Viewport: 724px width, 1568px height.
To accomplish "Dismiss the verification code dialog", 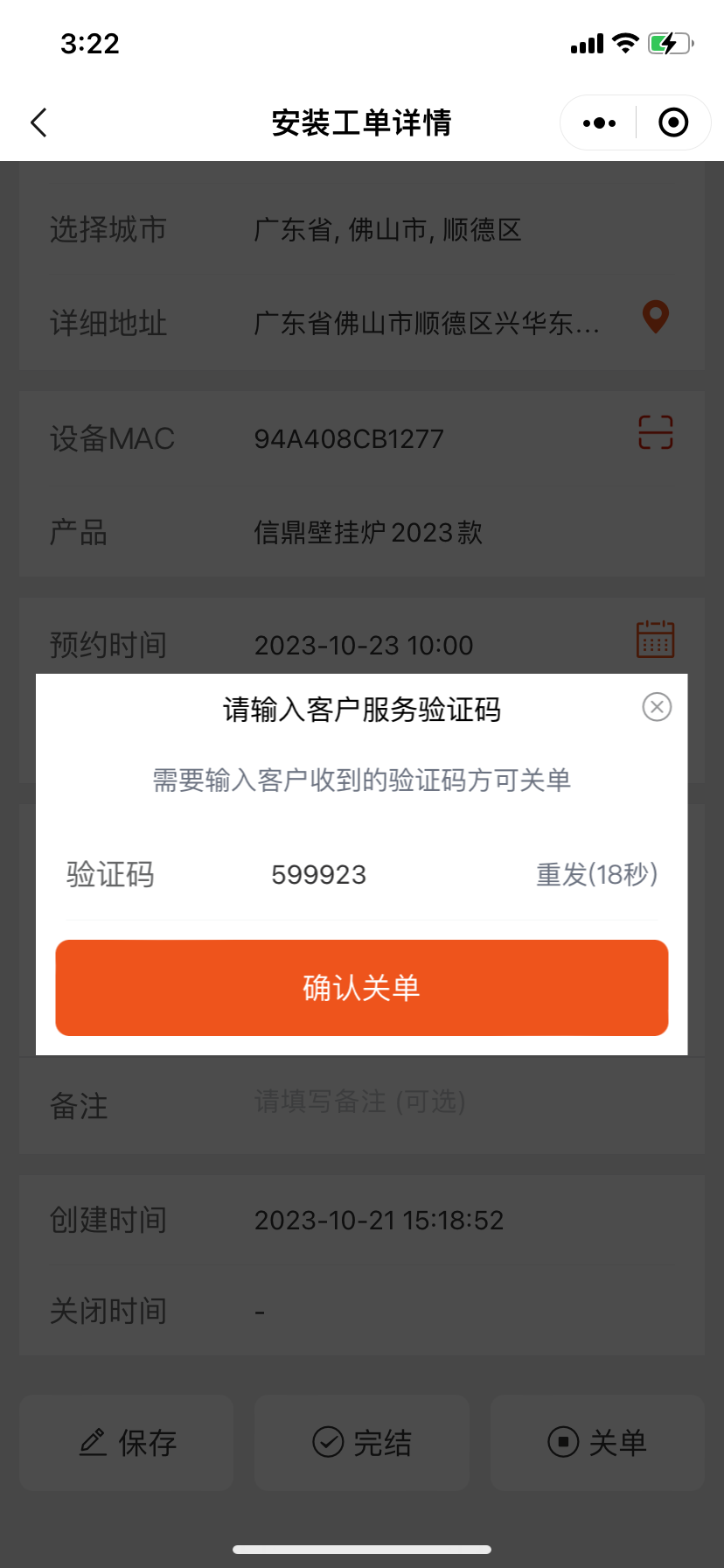I will [657, 707].
